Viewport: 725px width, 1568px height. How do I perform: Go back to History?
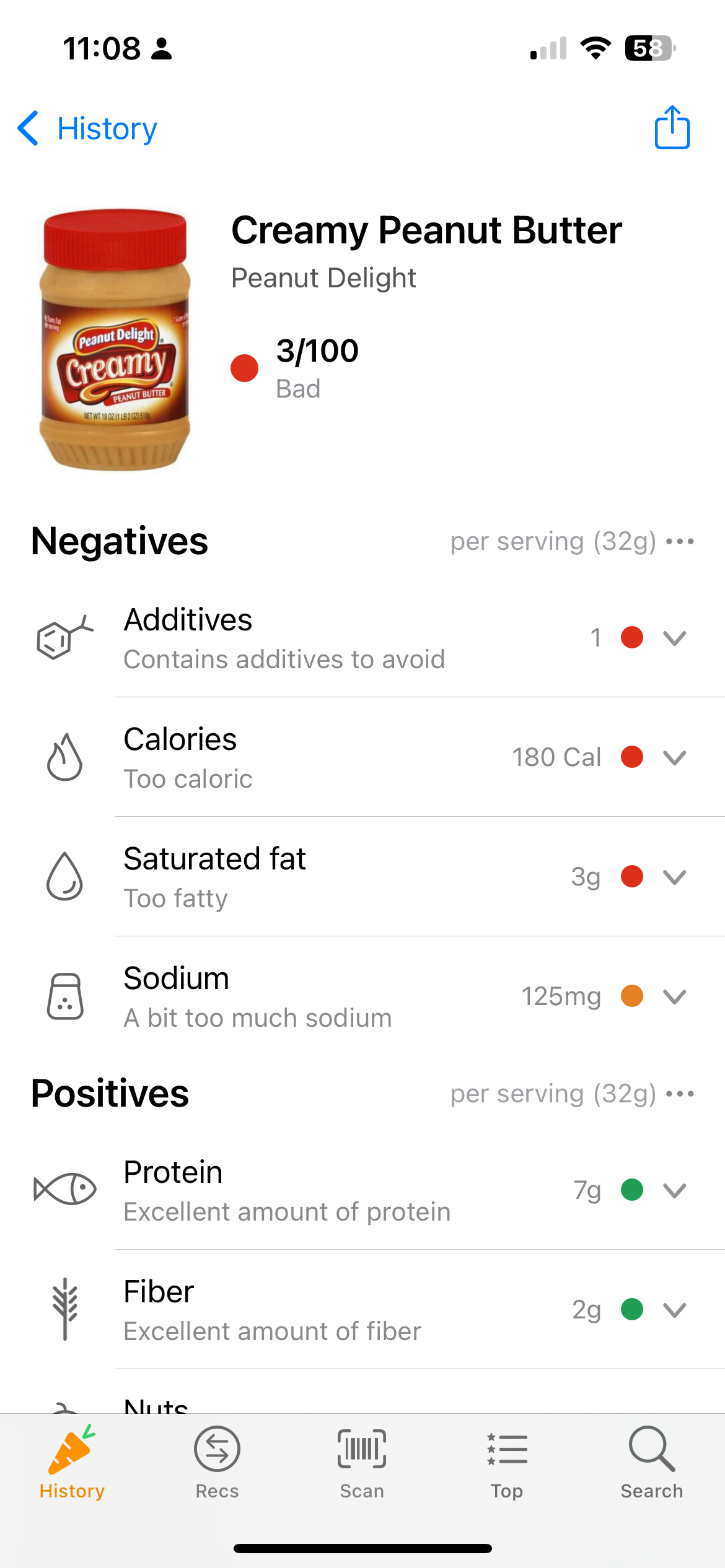click(x=87, y=129)
